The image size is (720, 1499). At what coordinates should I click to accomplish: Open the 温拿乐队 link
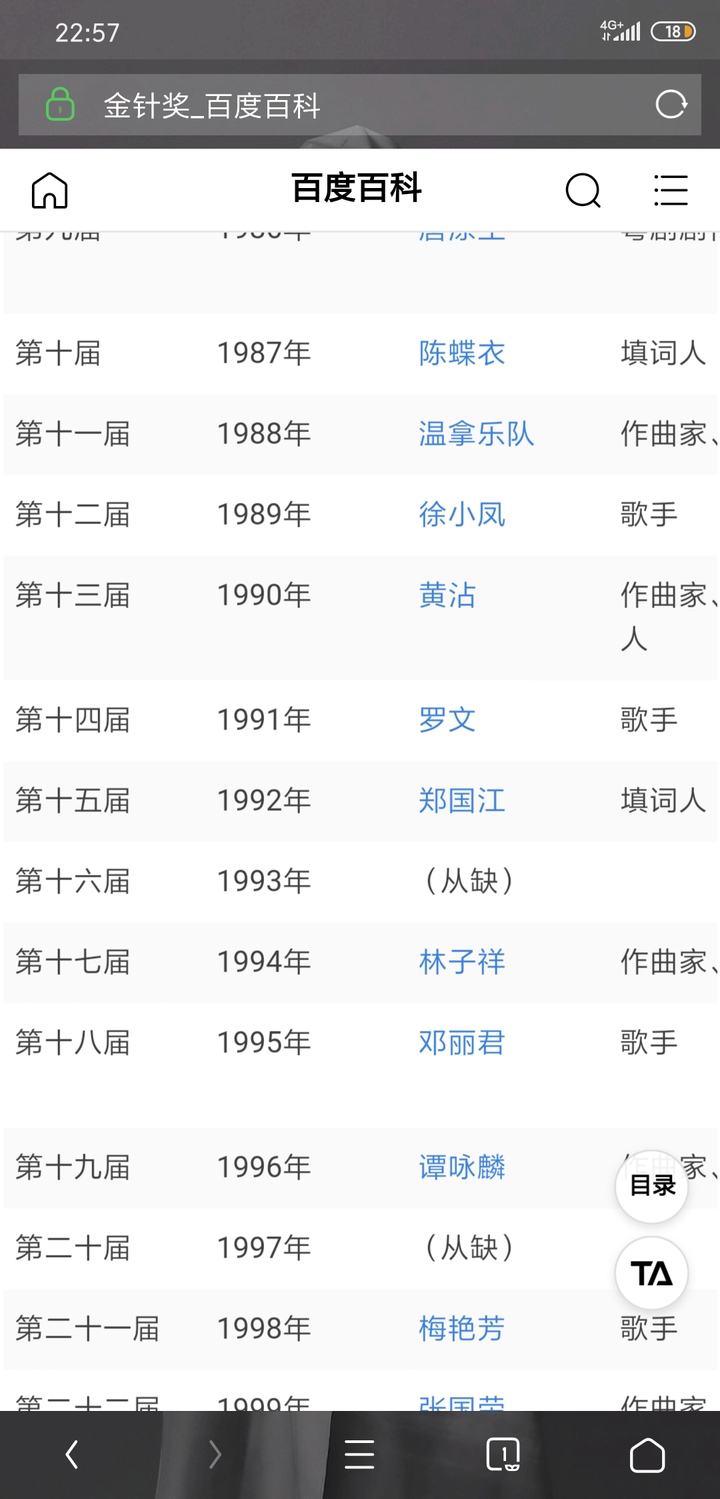tap(476, 434)
